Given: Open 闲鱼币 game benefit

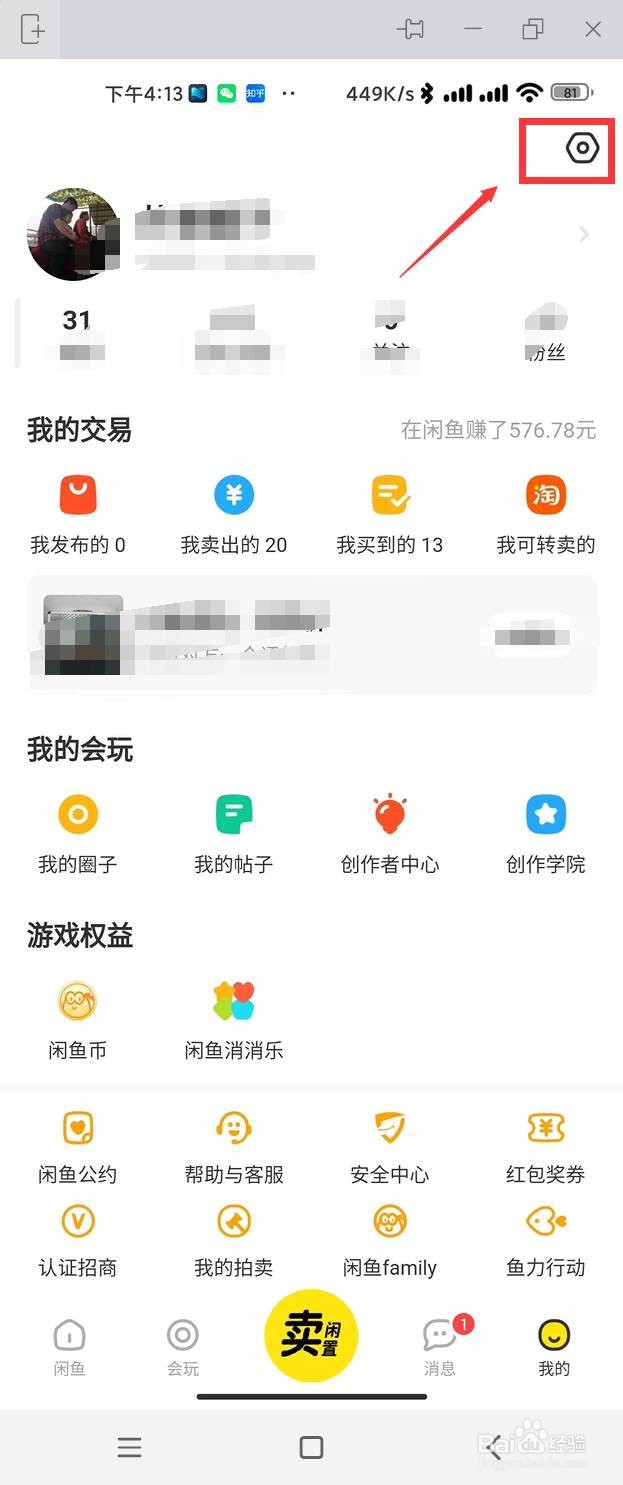Looking at the screenshot, I should point(78,1020).
